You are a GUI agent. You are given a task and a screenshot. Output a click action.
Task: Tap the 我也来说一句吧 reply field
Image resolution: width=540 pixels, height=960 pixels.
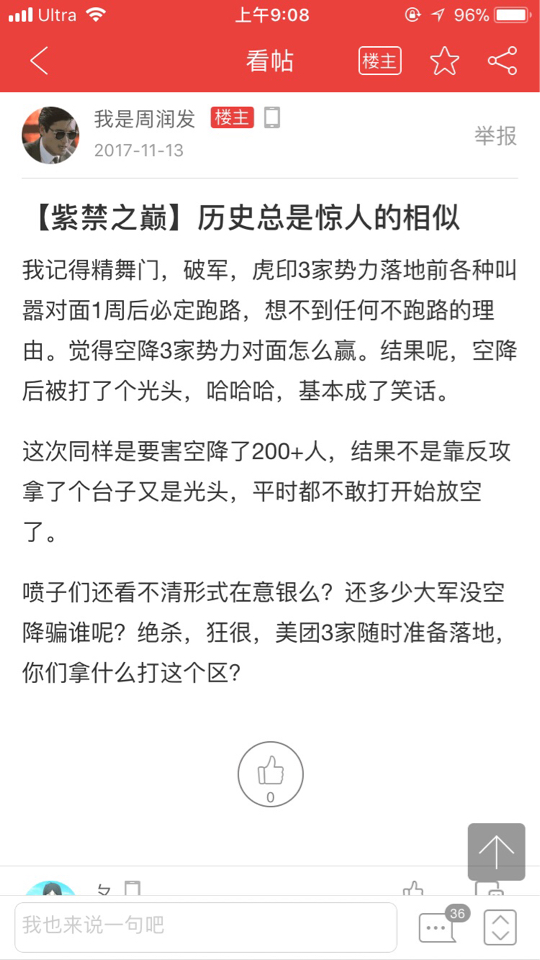coord(206,926)
